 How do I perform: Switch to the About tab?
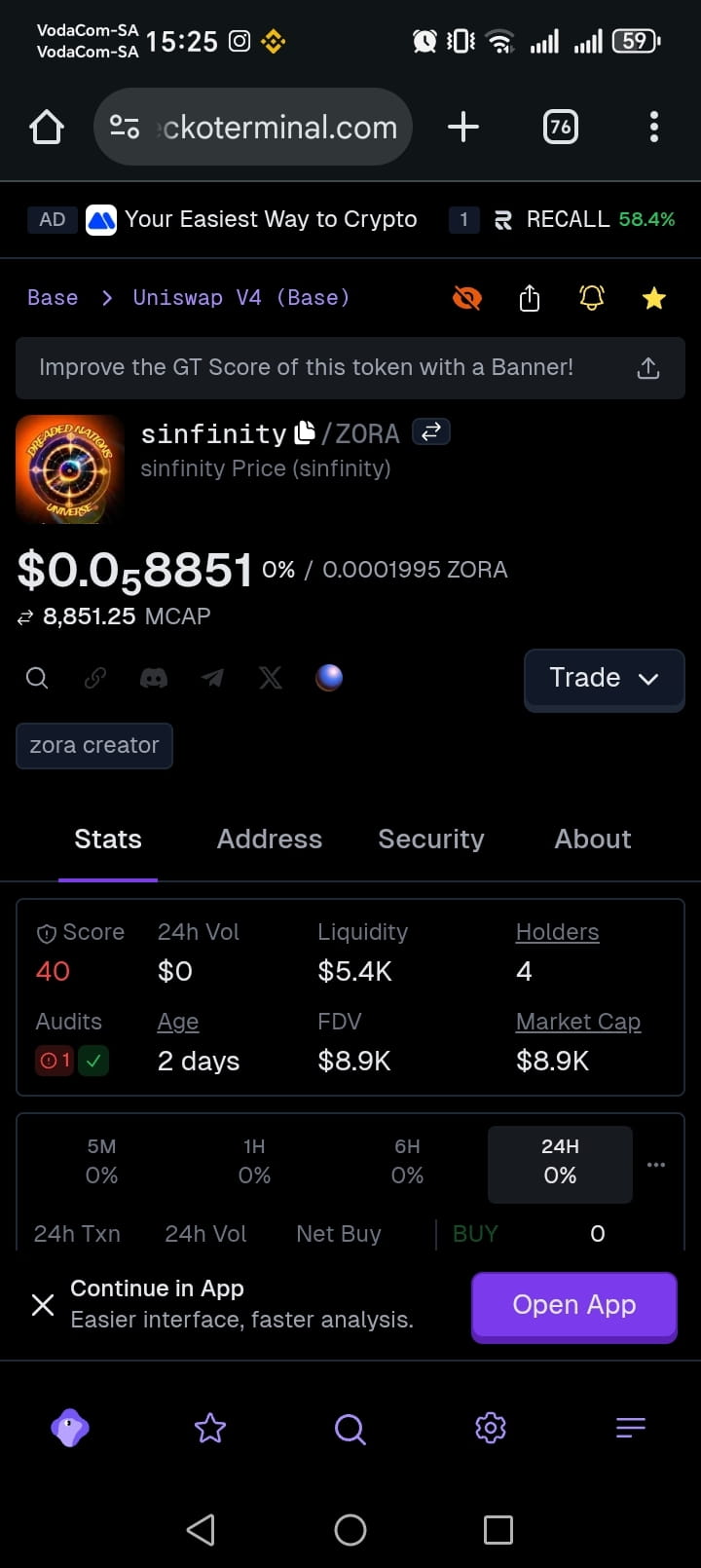coord(592,840)
